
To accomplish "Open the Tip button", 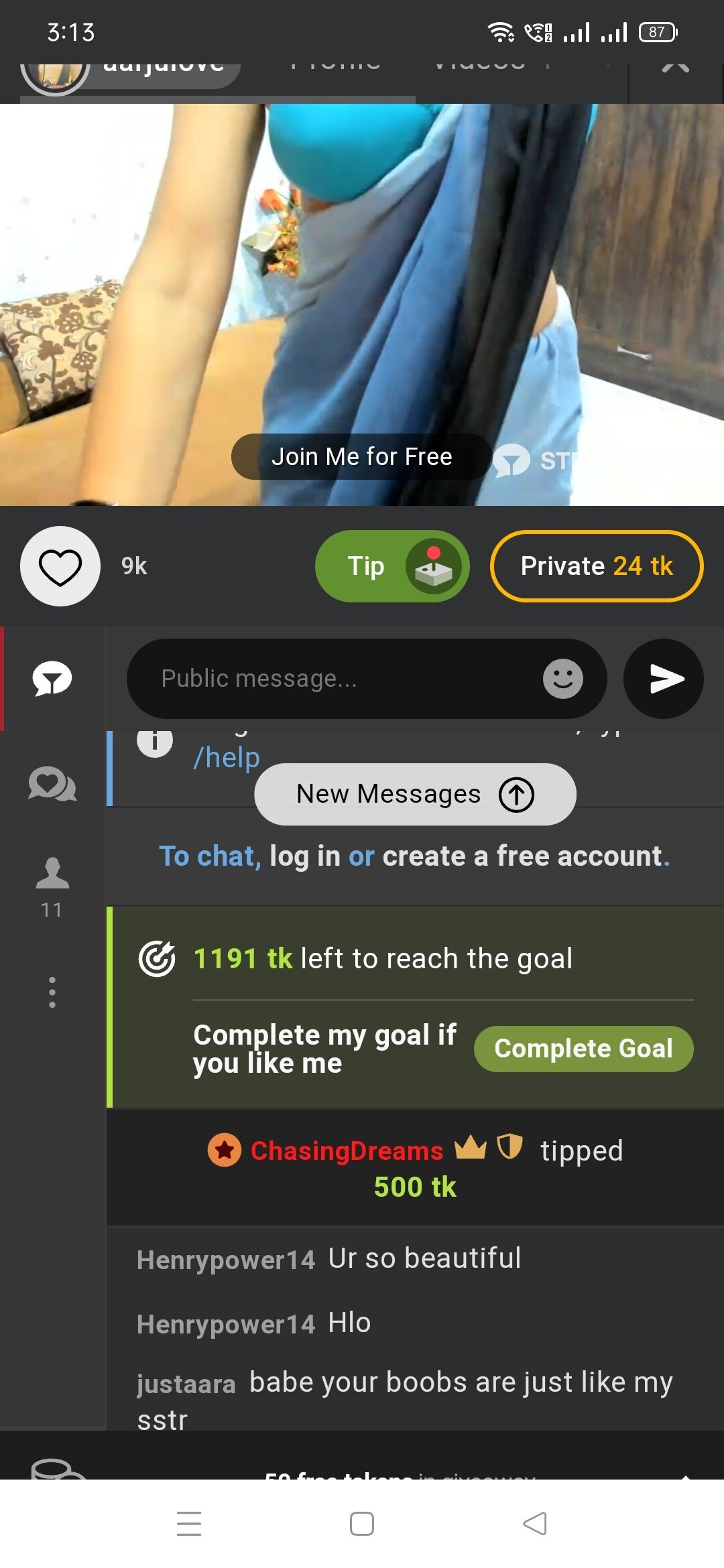I will 391,566.
